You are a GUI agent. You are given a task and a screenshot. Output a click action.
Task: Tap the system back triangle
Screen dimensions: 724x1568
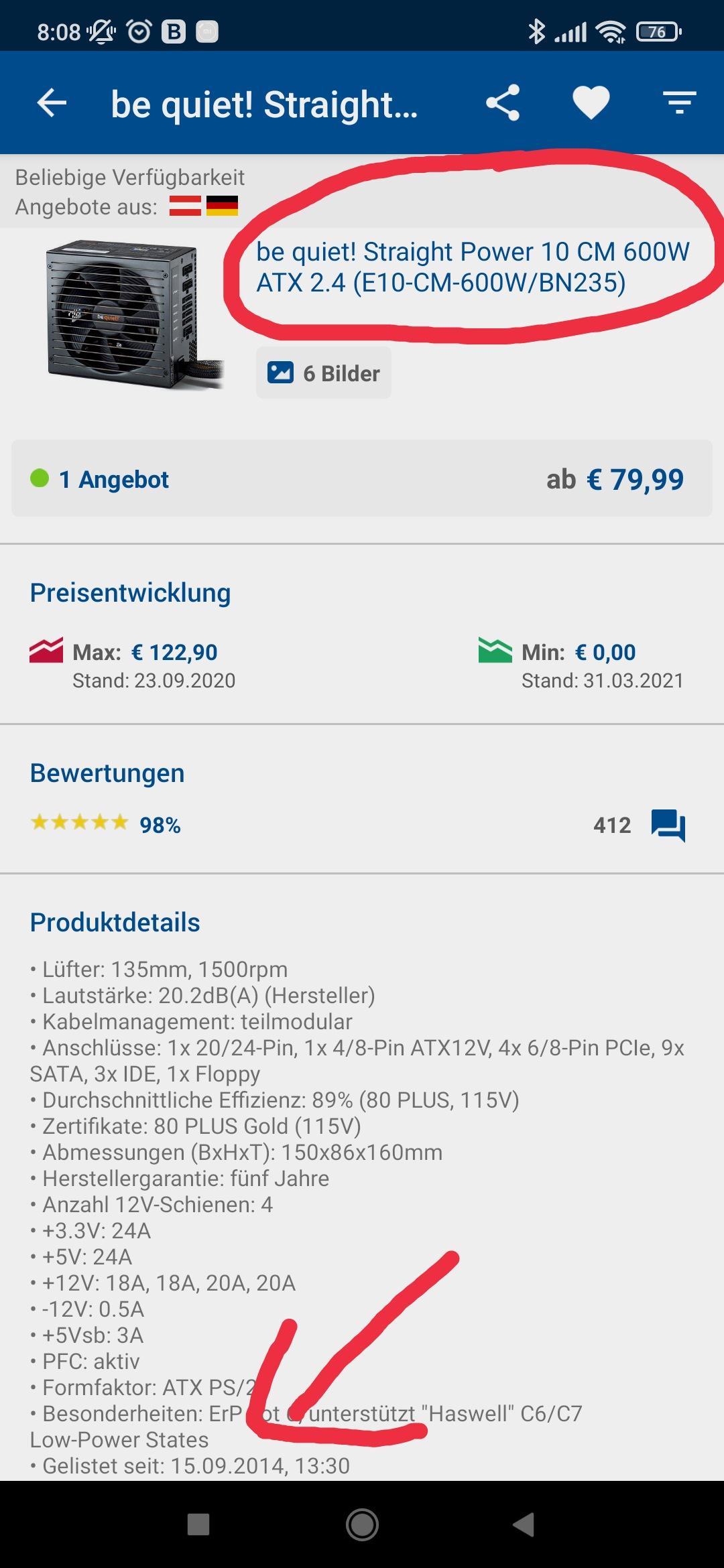point(524,1524)
